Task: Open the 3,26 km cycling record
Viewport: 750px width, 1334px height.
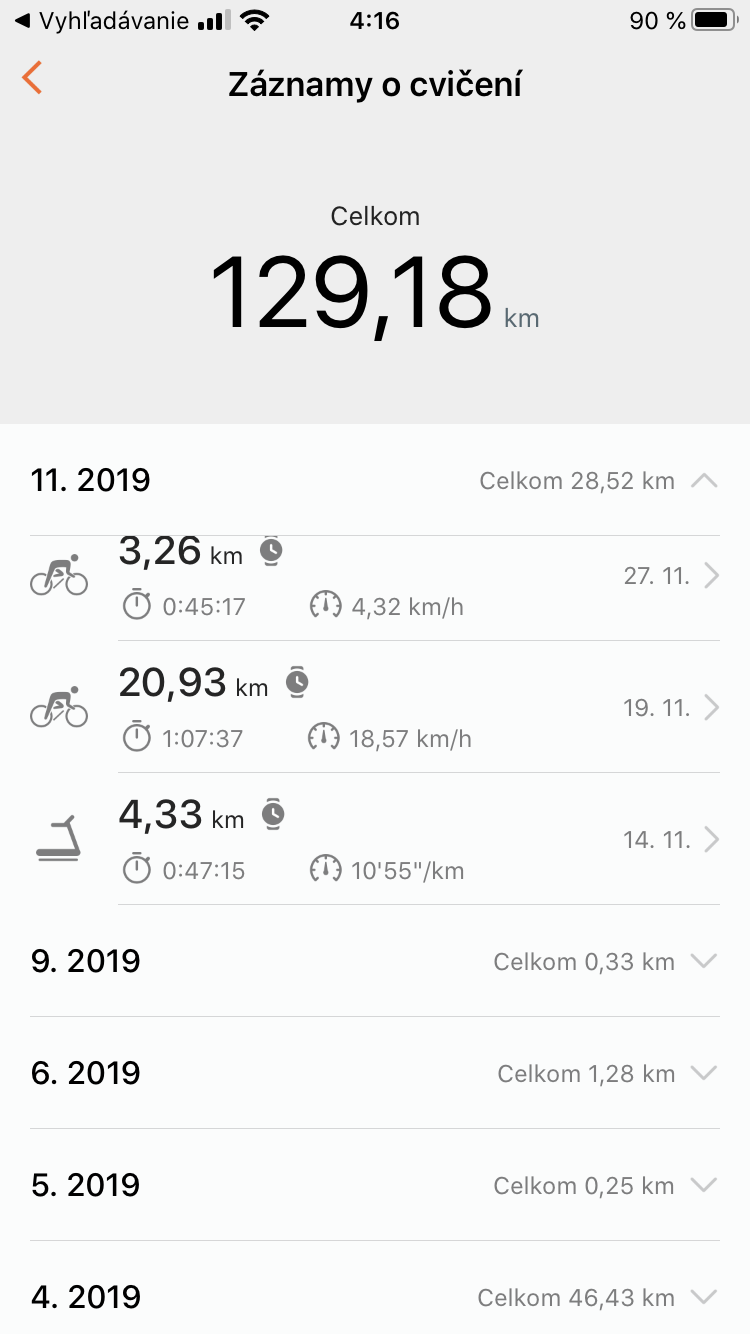Action: pos(375,578)
